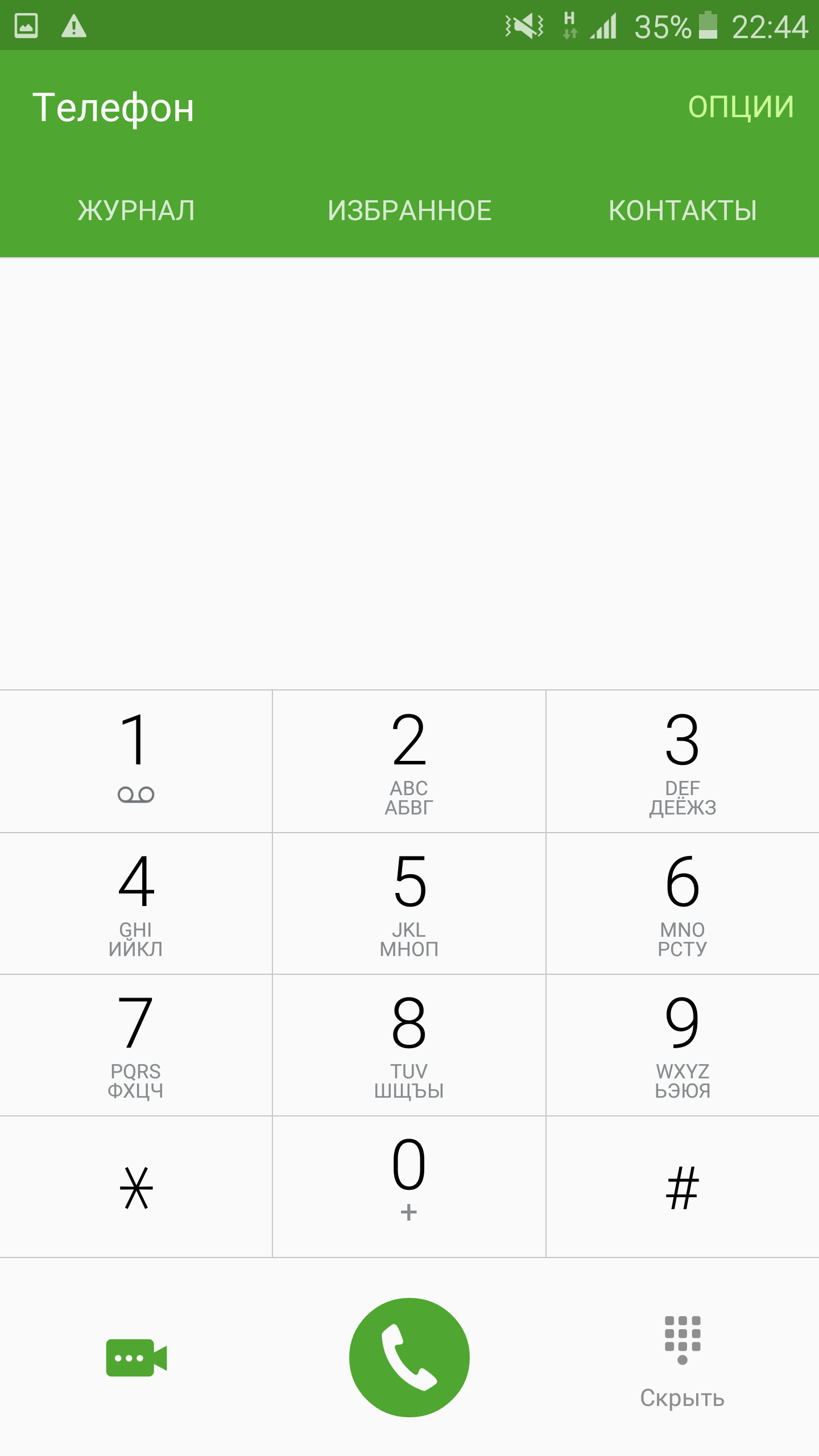Enter digit 3 DEF

pos(682,762)
